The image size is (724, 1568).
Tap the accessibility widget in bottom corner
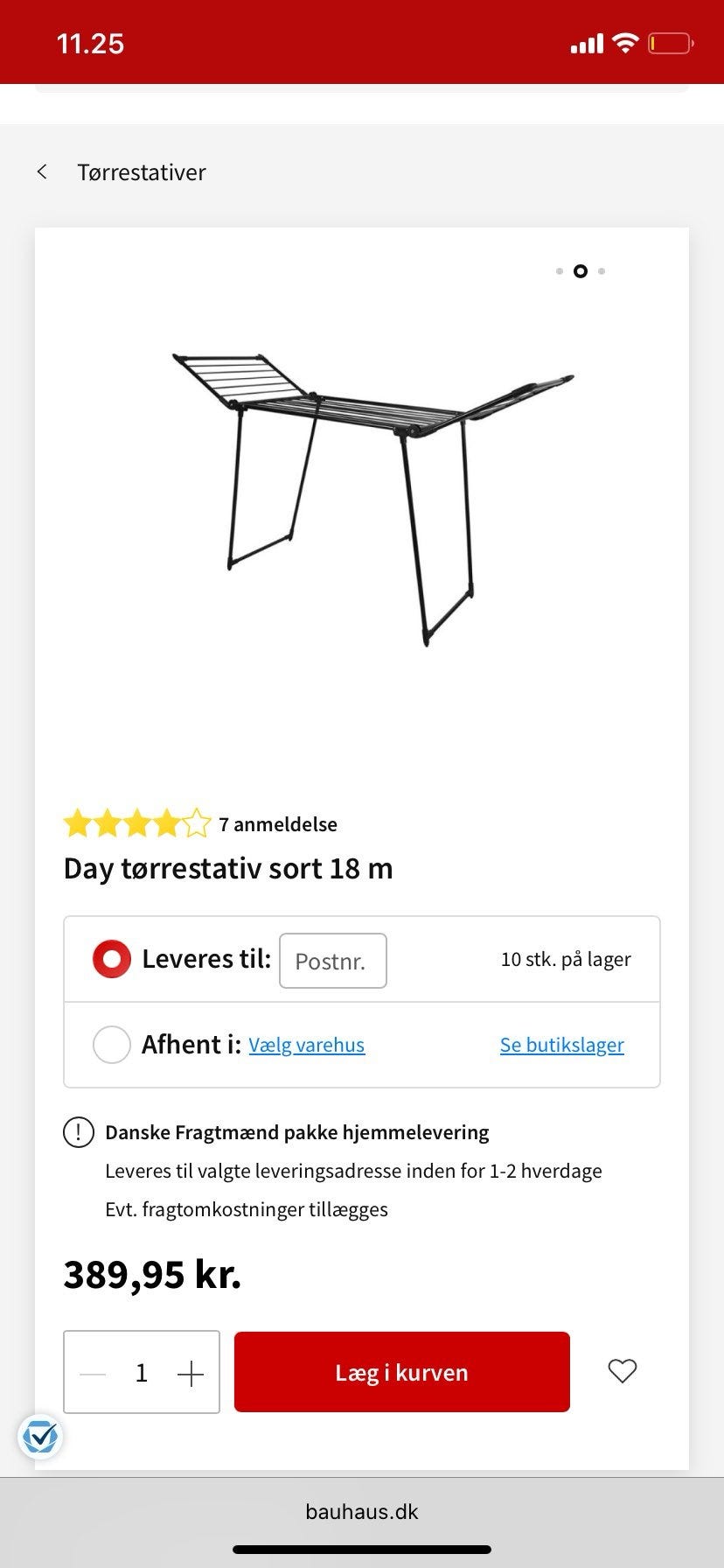coord(41,1436)
